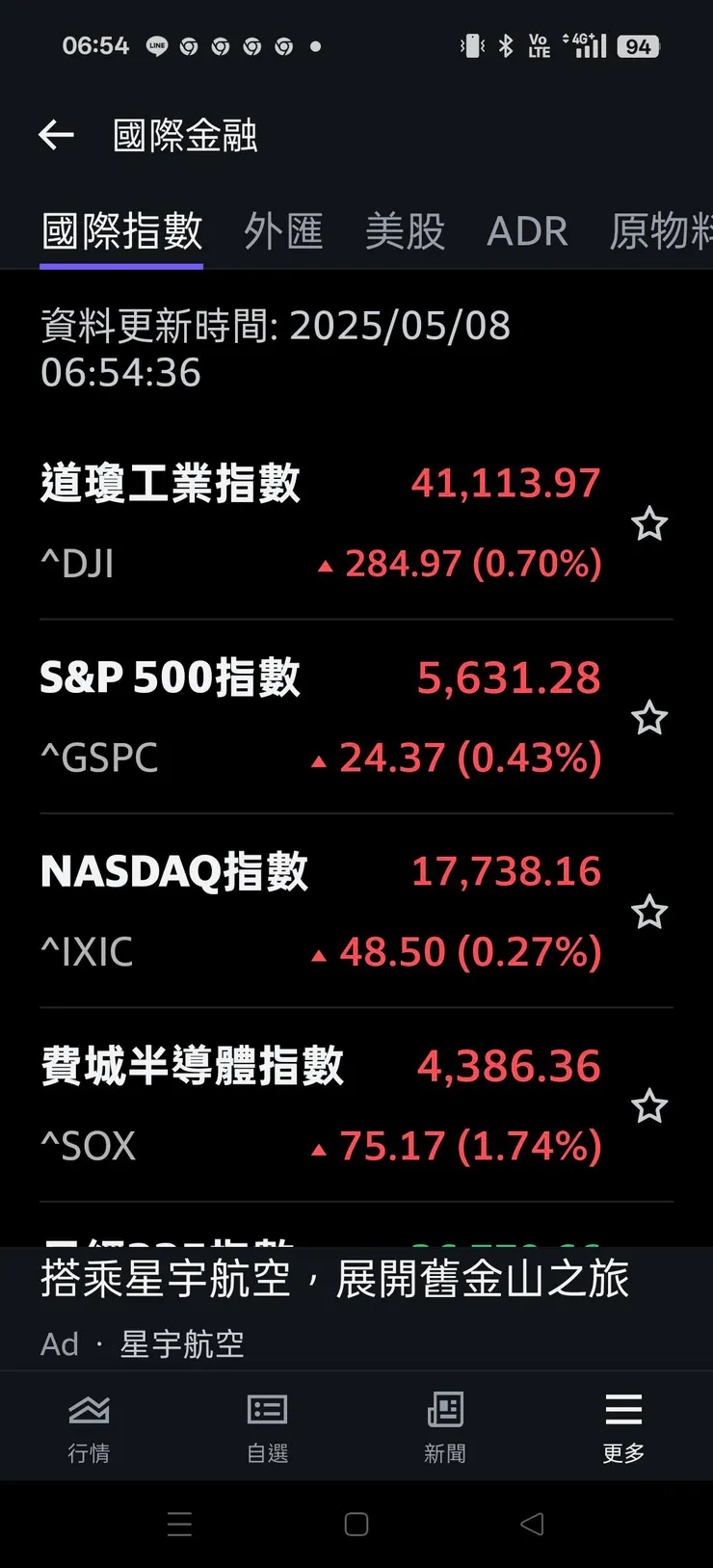Viewport: 713px width, 1568px height.
Task: Add NASDAQ指數 to favorites
Action: (x=649, y=912)
